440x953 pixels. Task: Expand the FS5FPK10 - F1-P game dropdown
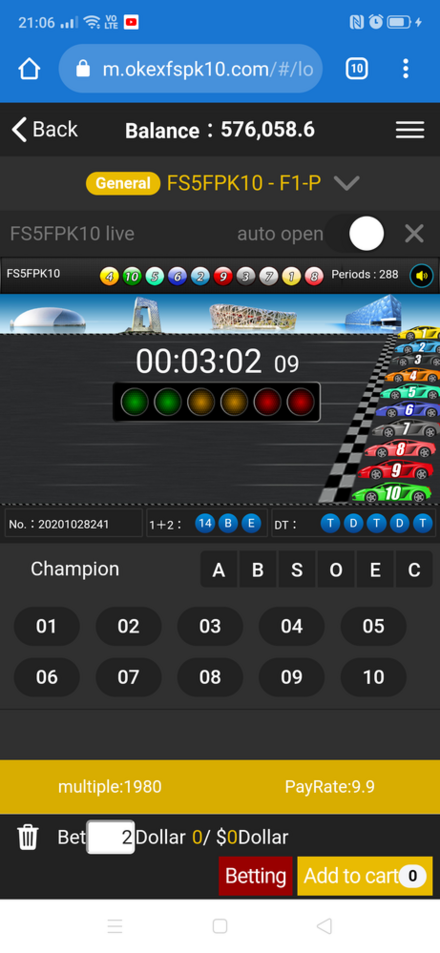click(346, 183)
